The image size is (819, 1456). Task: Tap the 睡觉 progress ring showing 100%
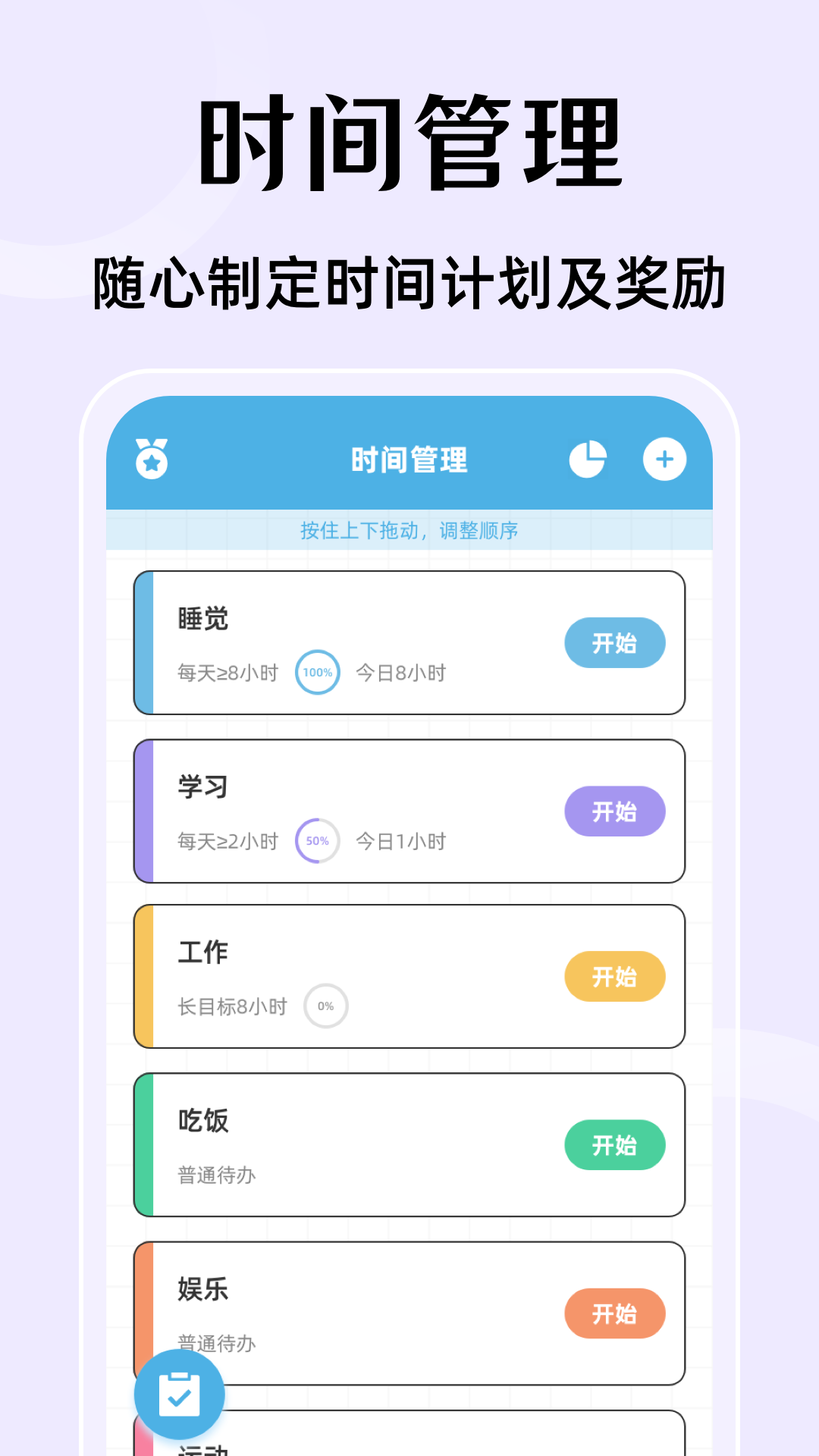(316, 672)
